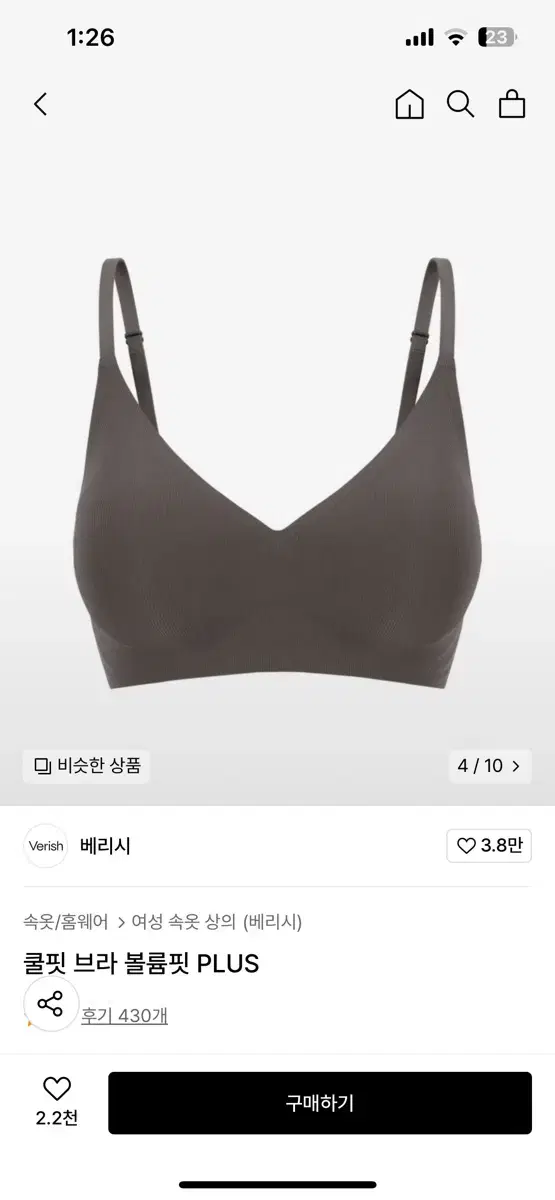Screen dimensions: 555x1200
Task: Like the brand with the 3.8만 heart button
Action: click(x=488, y=846)
